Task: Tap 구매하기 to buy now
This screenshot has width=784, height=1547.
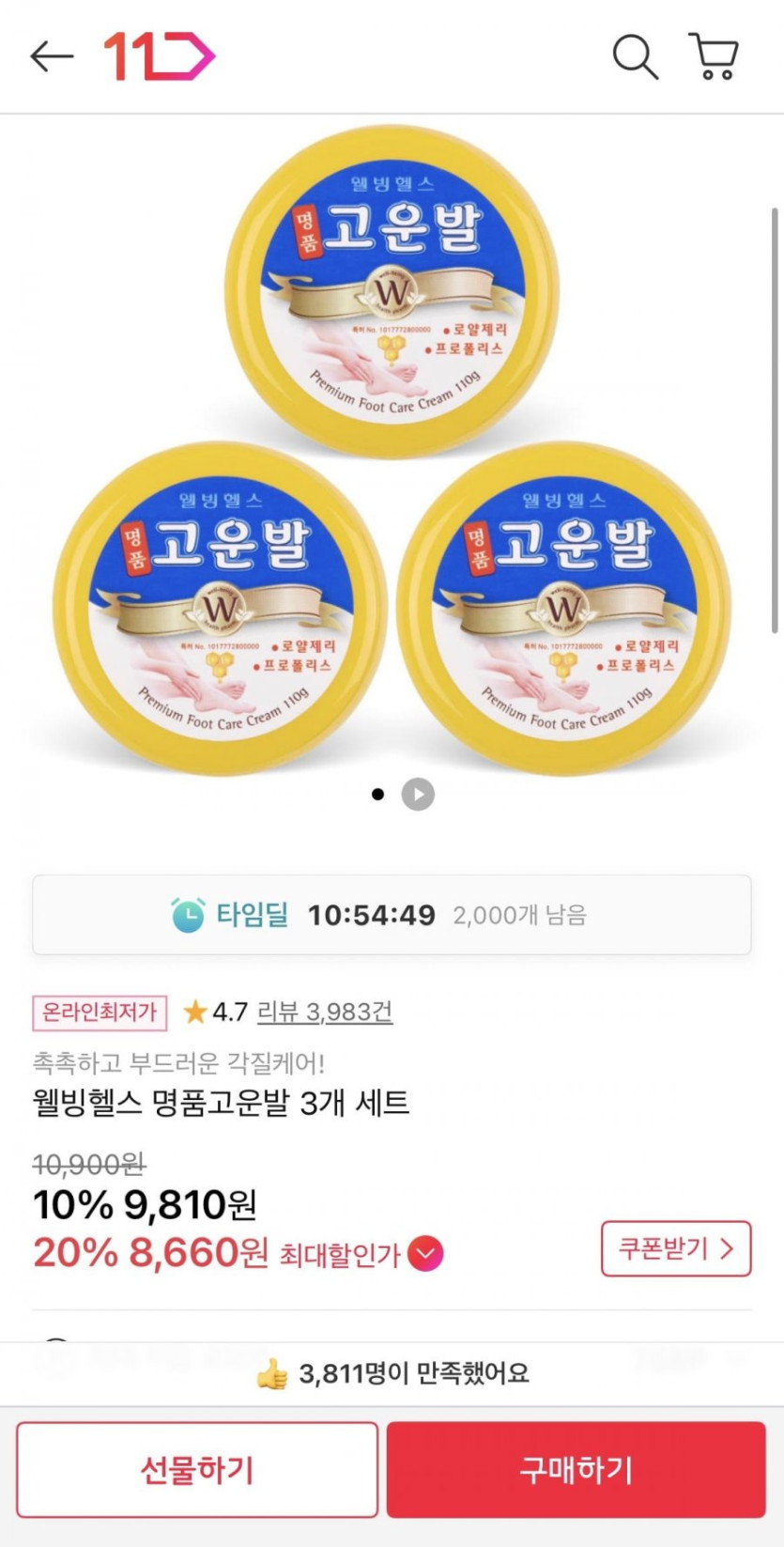Action: (x=576, y=1469)
